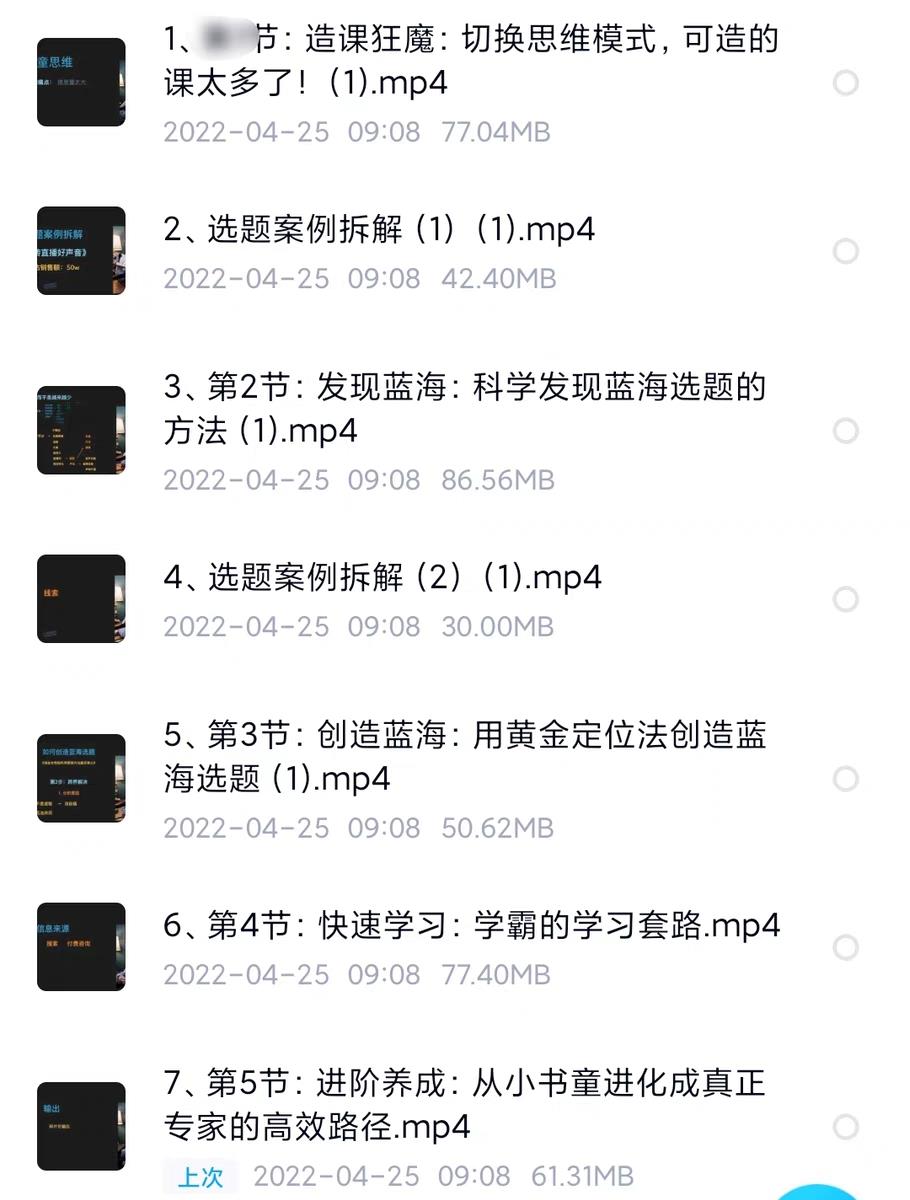
Task: Tap the thumbnail of 发现蓝海 video
Action: 80,430
